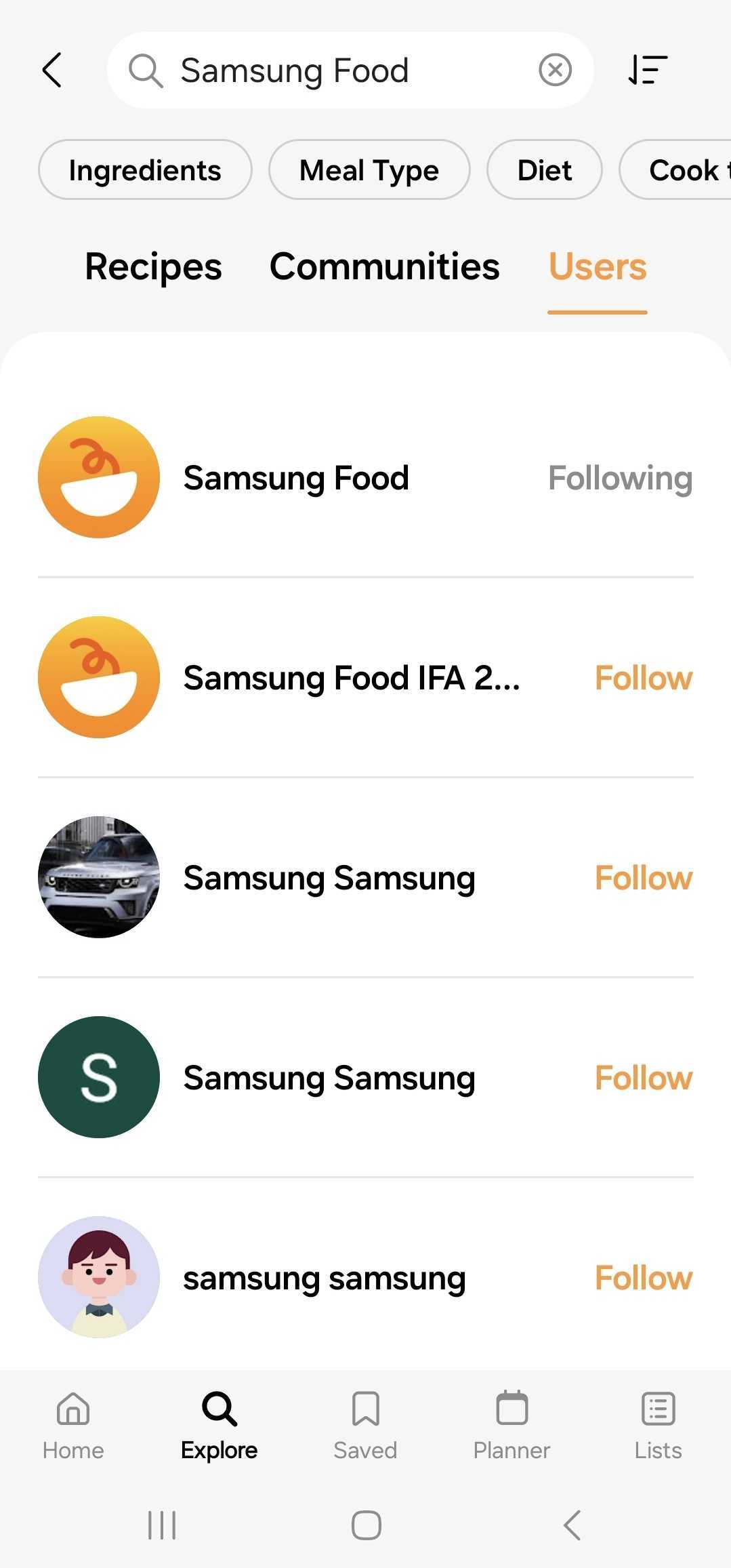Open the Lists tab
Image resolution: width=731 pixels, height=1568 pixels.
click(658, 1425)
